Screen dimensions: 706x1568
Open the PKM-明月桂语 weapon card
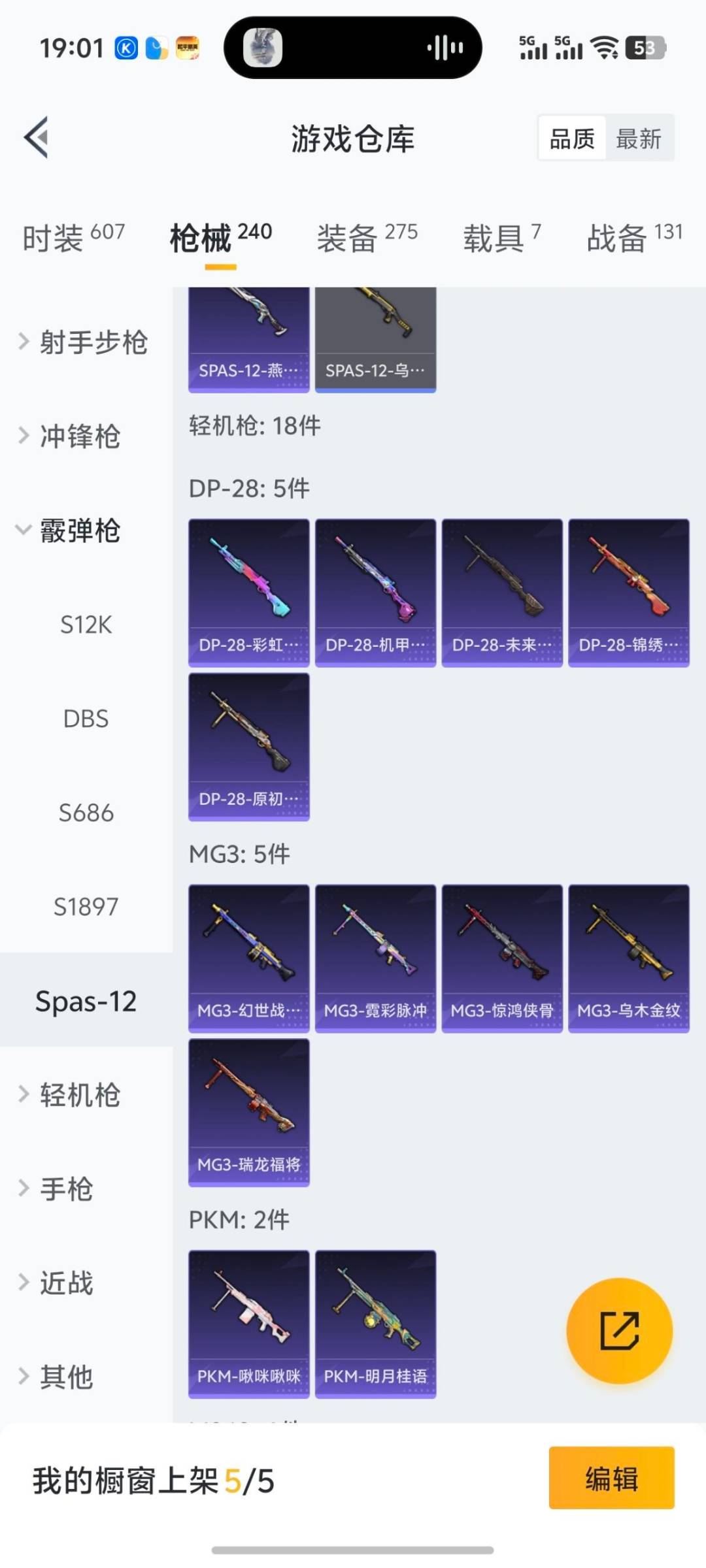[x=375, y=1322]
